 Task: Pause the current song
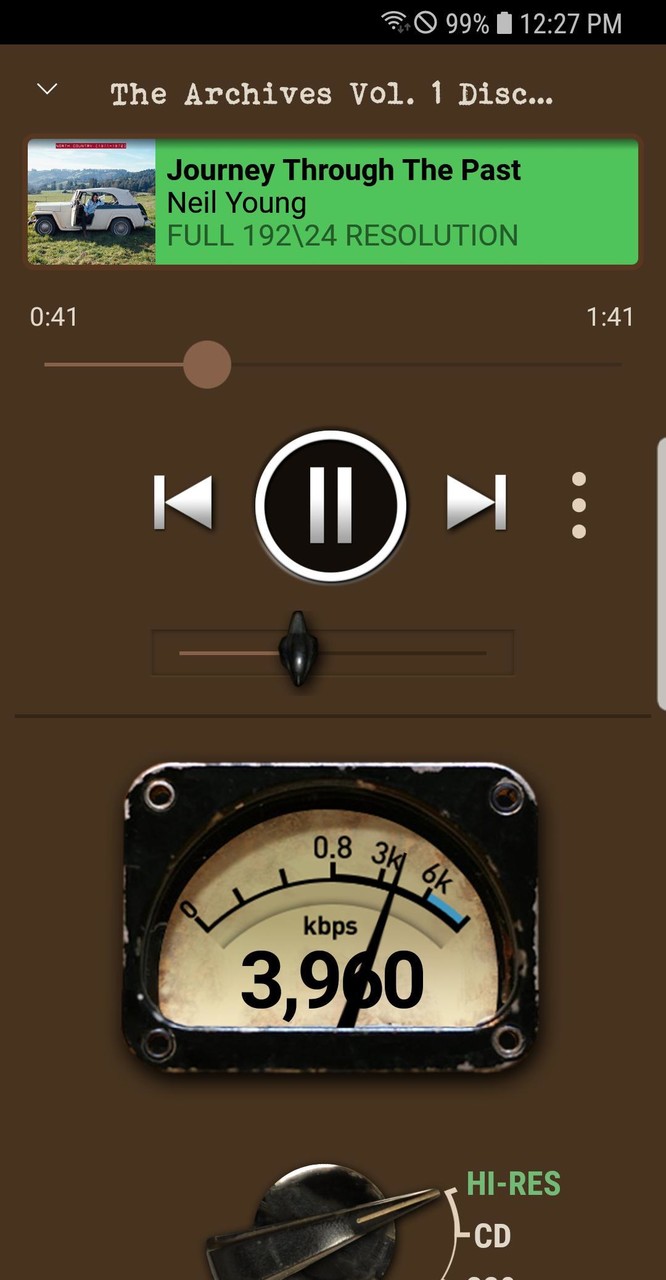tap(331, 505)
